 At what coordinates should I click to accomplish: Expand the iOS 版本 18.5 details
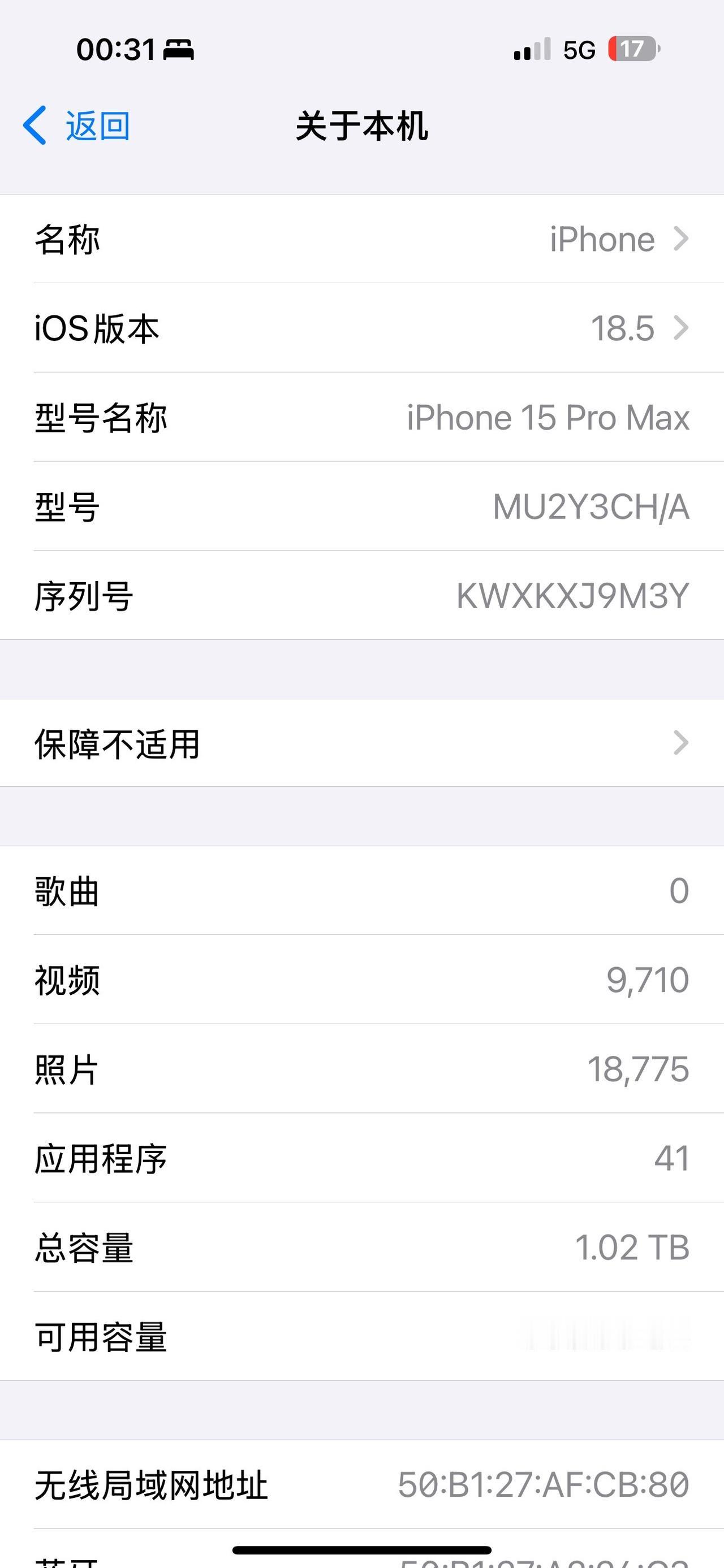(x=361, y=329)
